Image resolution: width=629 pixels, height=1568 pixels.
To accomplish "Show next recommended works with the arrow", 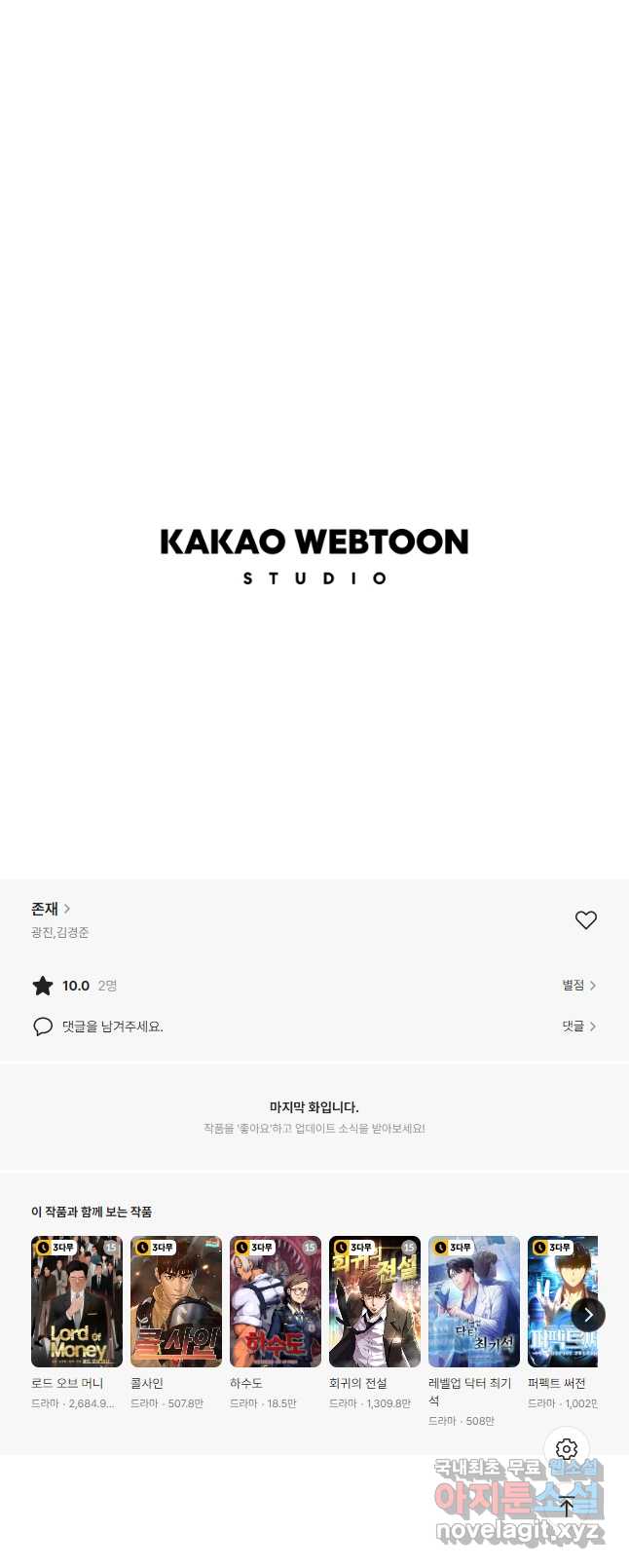I will tap(588, 1315).
